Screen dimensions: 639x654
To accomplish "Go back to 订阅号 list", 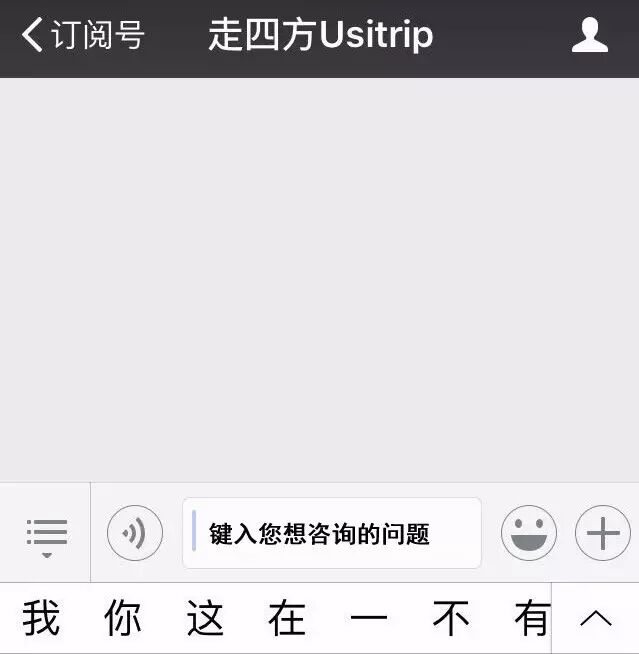I will pos(82,35).
